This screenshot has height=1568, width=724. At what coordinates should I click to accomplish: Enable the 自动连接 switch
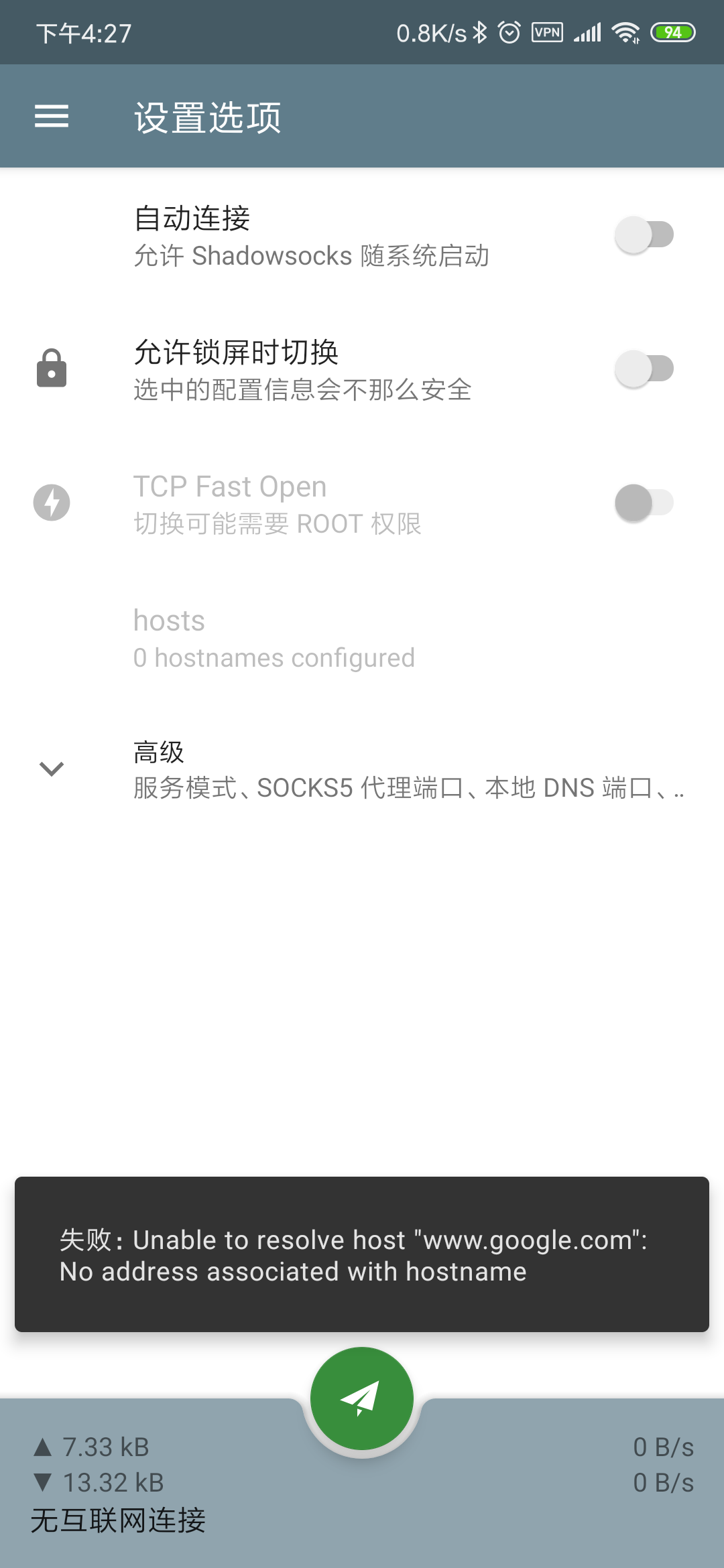646,234
